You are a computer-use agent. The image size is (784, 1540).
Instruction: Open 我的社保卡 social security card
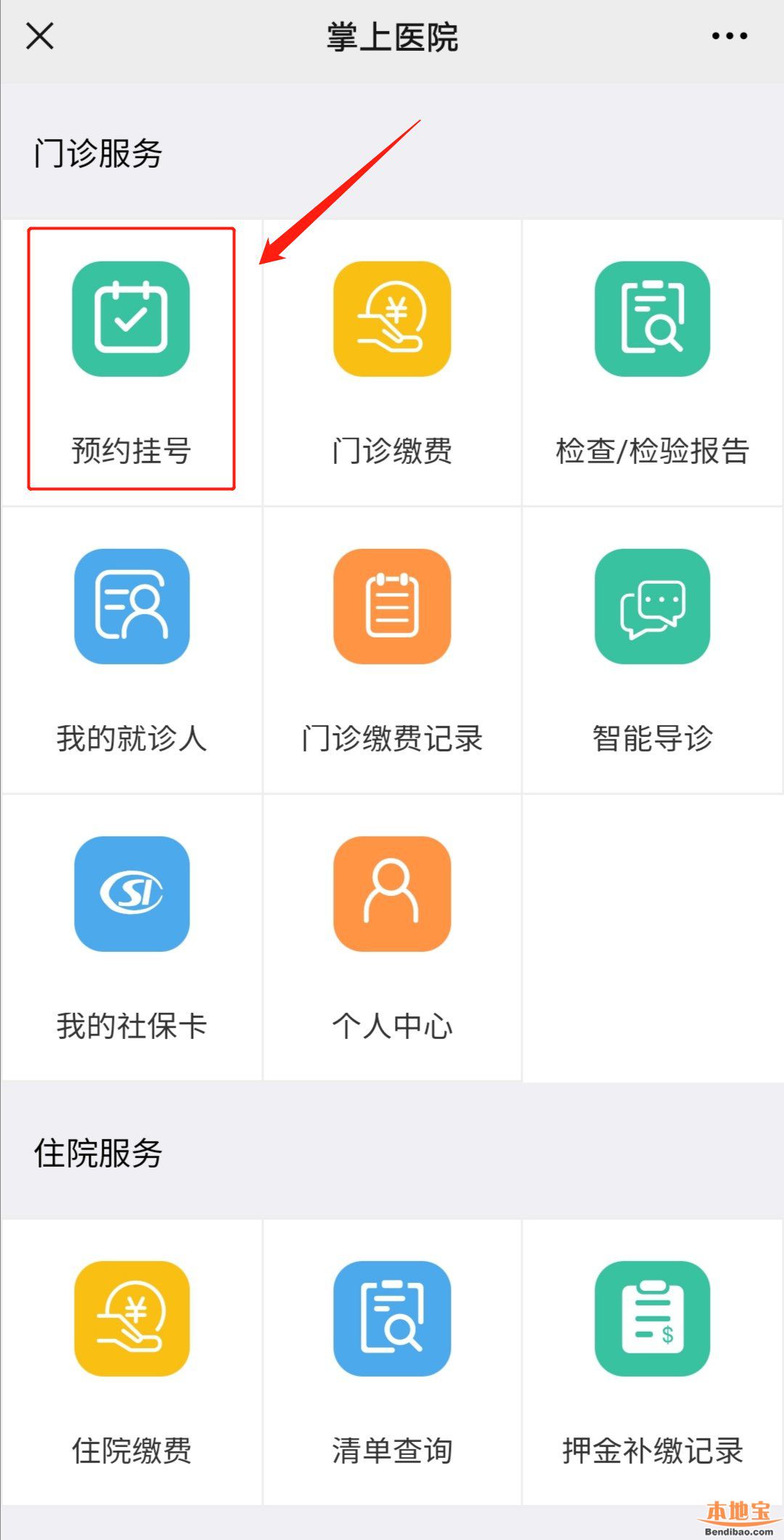(x=131, y=895)
